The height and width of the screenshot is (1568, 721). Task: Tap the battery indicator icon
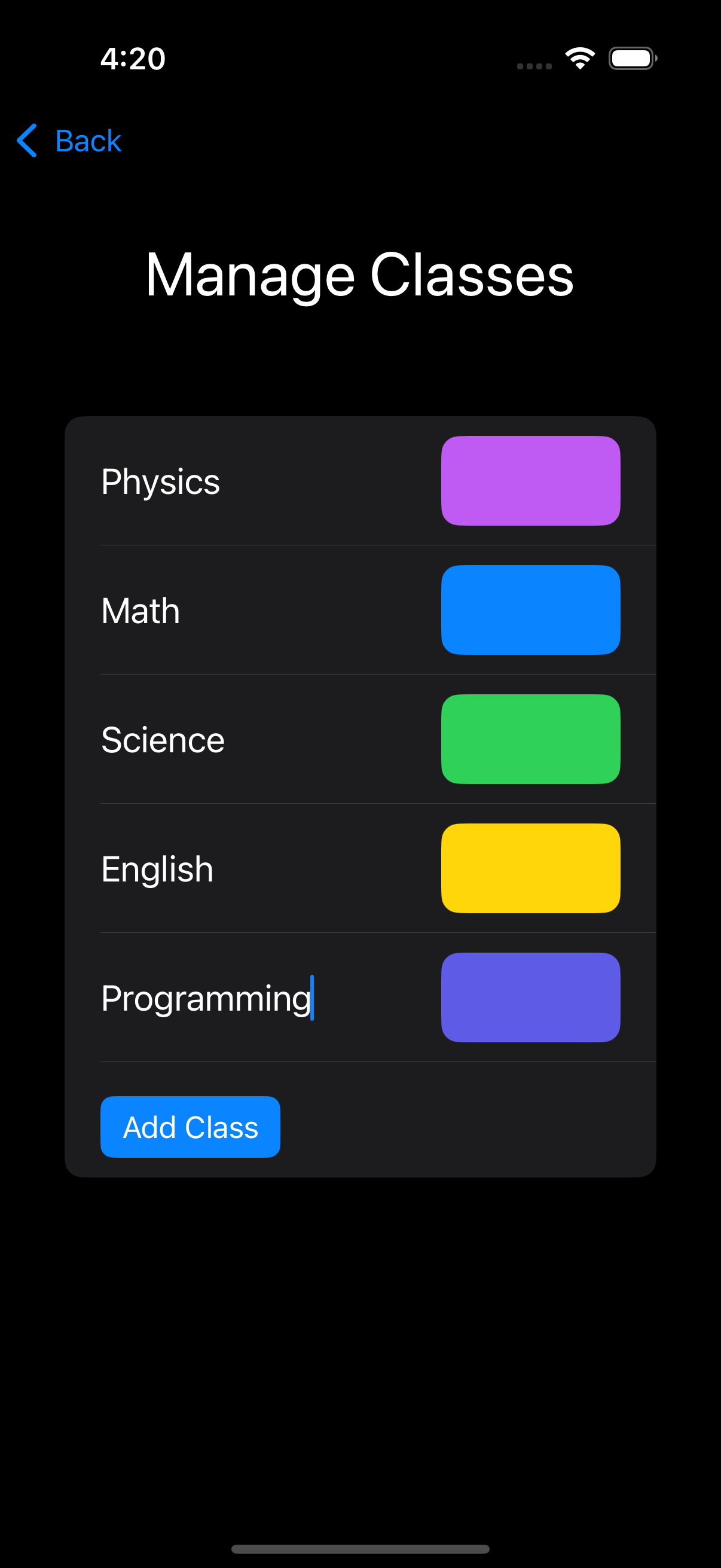[631, 58]
